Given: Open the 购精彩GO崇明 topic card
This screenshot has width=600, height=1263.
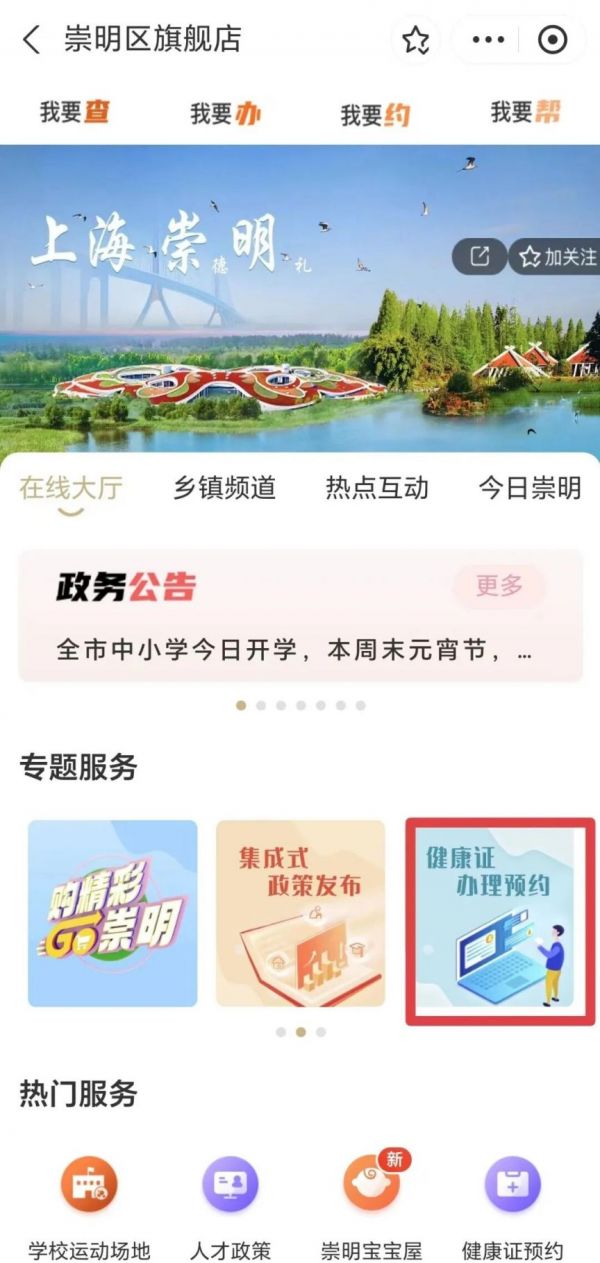Looking at the screenshot, I should click(x=113, y=913).
